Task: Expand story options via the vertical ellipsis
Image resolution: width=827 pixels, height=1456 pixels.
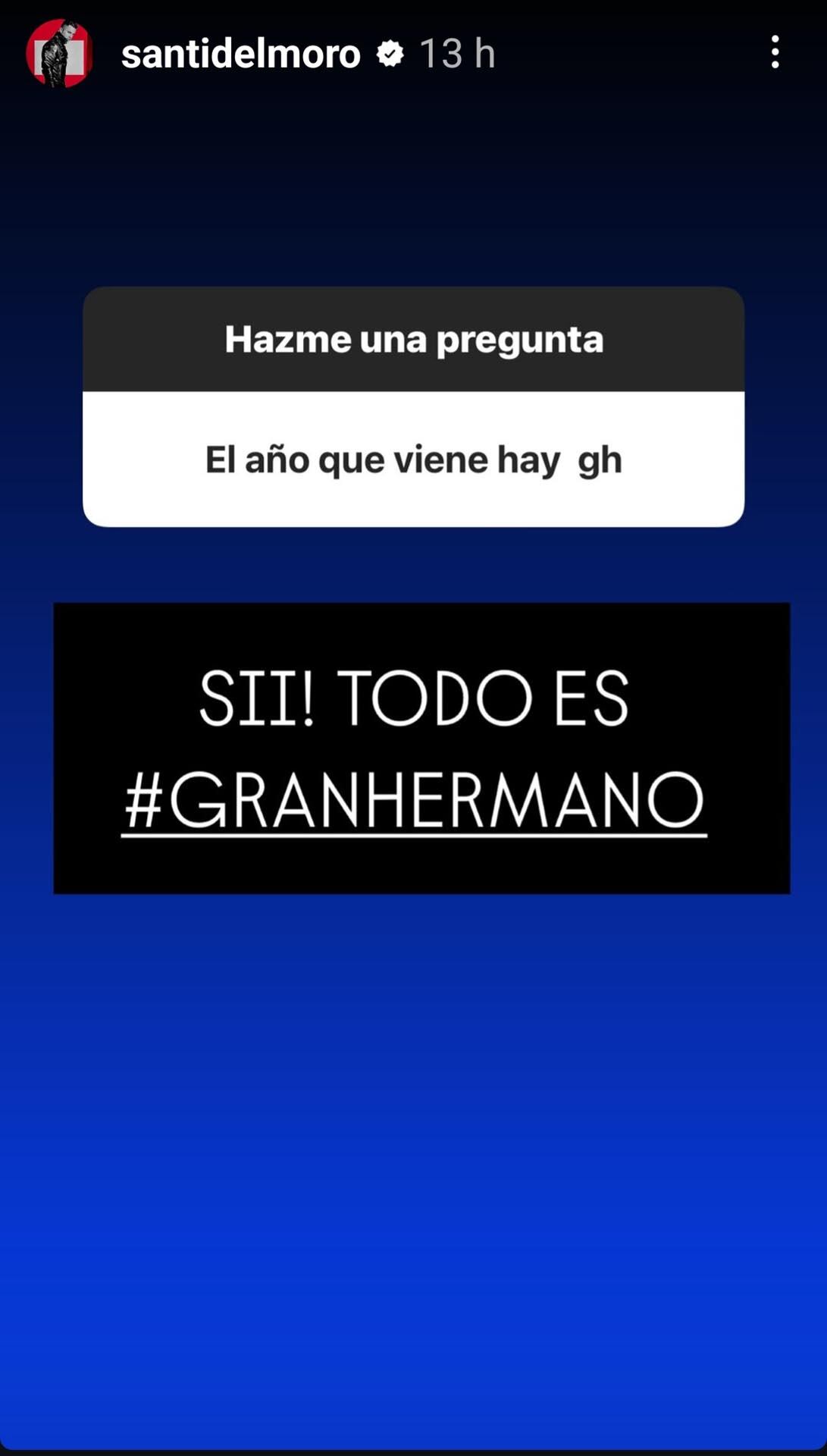Action: coord(775,53)
